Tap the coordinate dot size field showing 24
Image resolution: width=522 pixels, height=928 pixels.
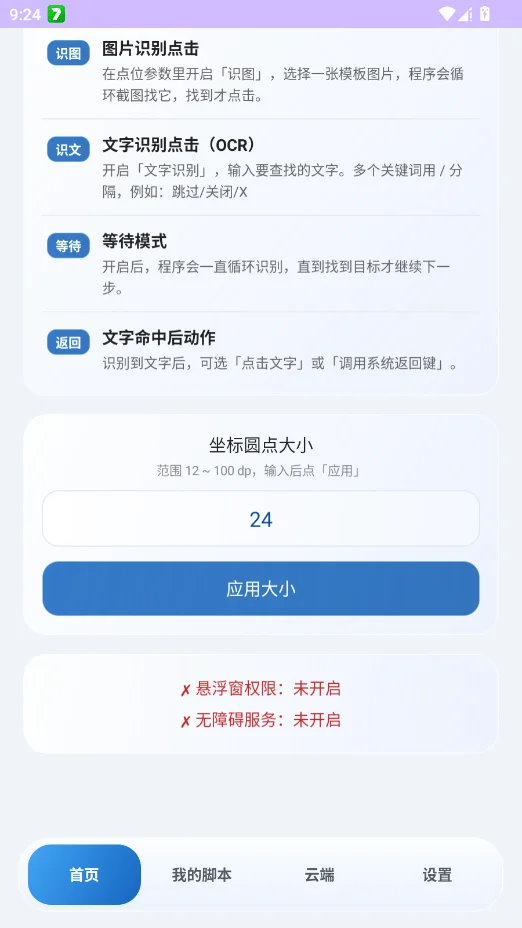[x=260, y=518]
